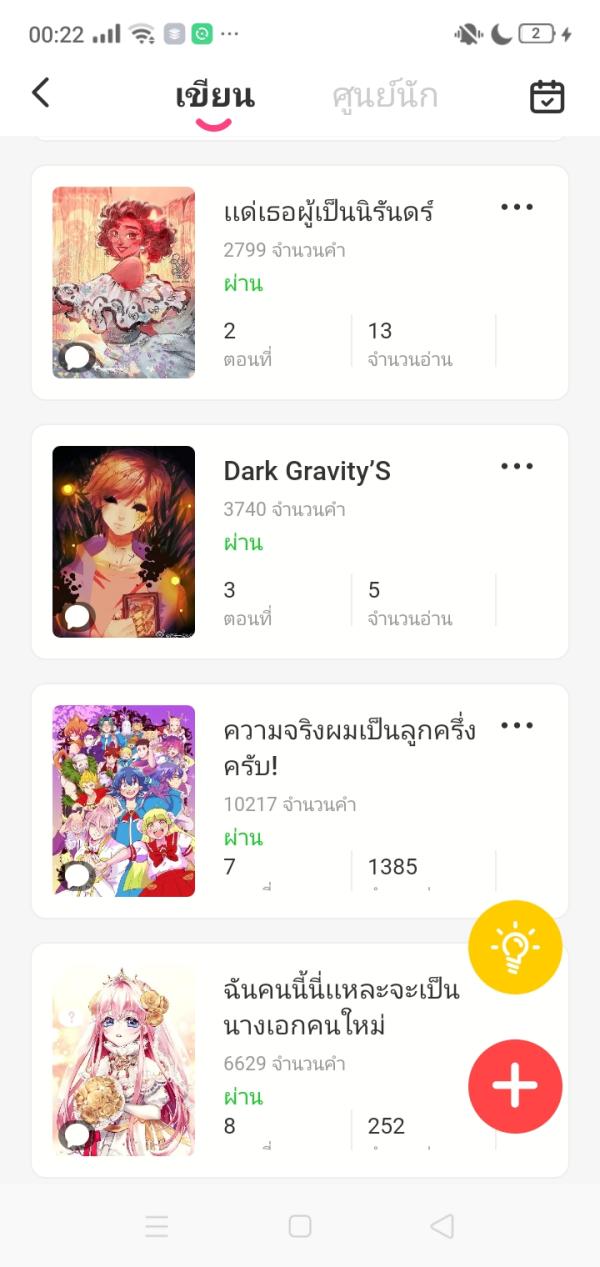Create a new story with the plus button

tap(515, 1086)
